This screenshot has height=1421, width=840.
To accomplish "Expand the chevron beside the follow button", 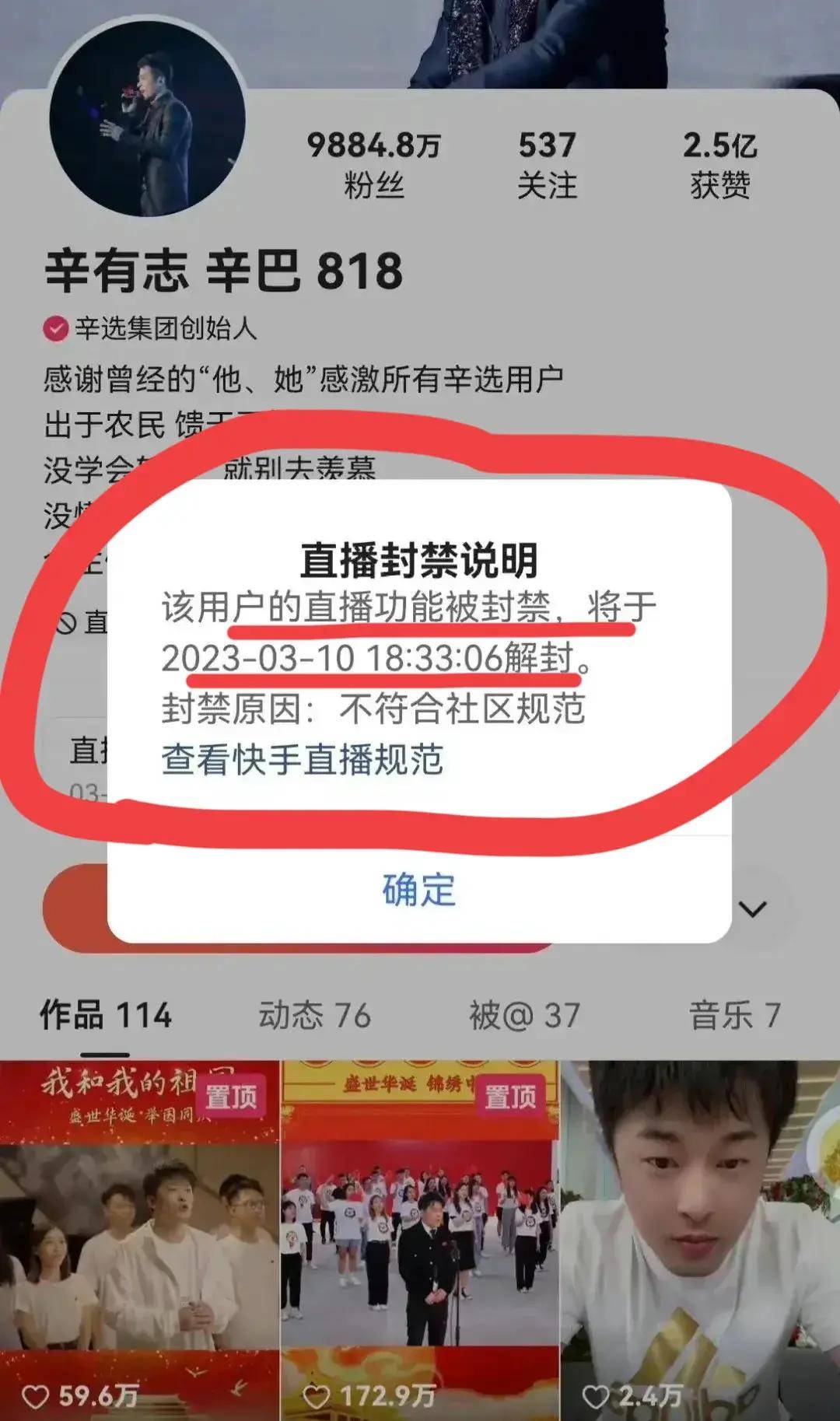I will tap(752, 908).
